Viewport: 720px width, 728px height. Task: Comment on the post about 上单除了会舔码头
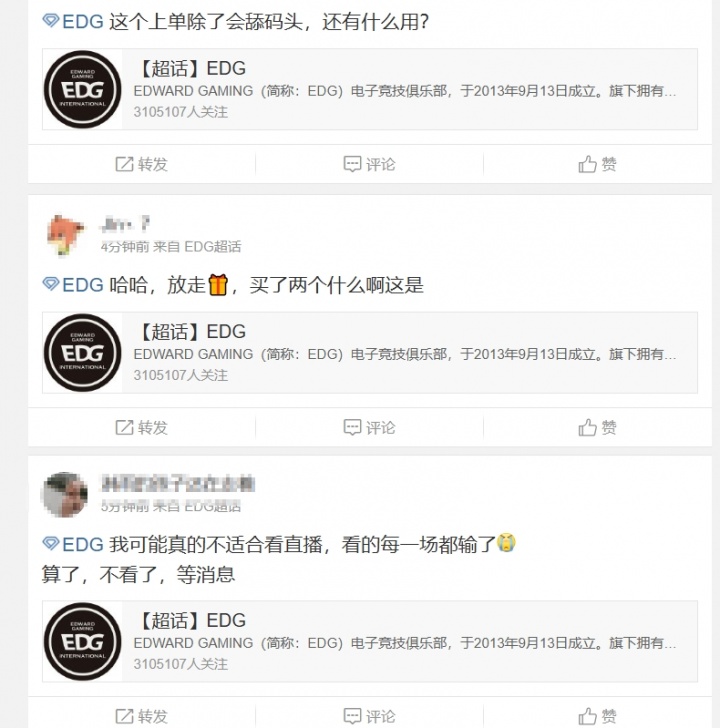pyautogui.click(x=369, y=164)
